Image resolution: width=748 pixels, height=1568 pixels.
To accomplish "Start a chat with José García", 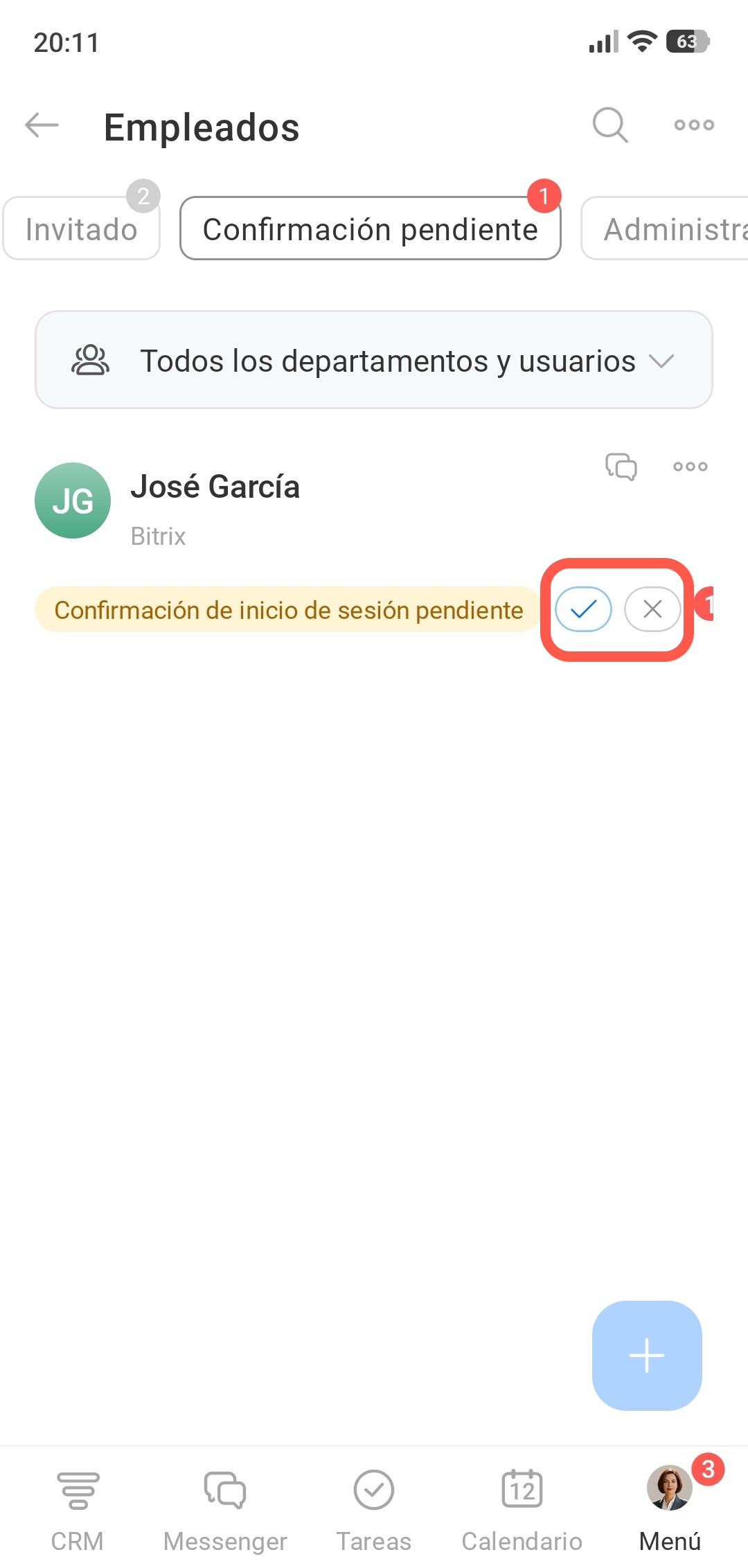I will click(621, 467).
